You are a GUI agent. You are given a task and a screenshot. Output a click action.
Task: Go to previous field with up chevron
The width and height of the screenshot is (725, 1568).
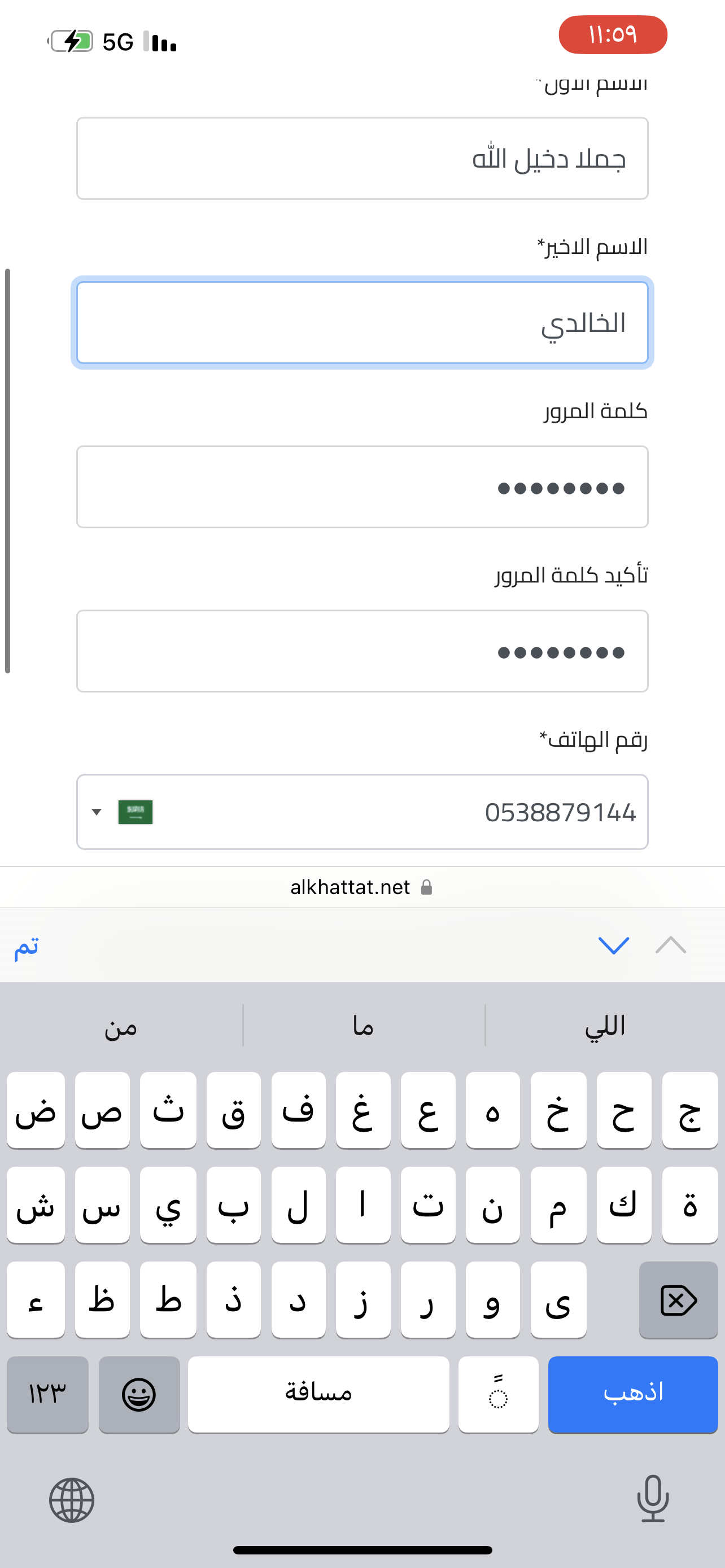(x=671, y=945)
